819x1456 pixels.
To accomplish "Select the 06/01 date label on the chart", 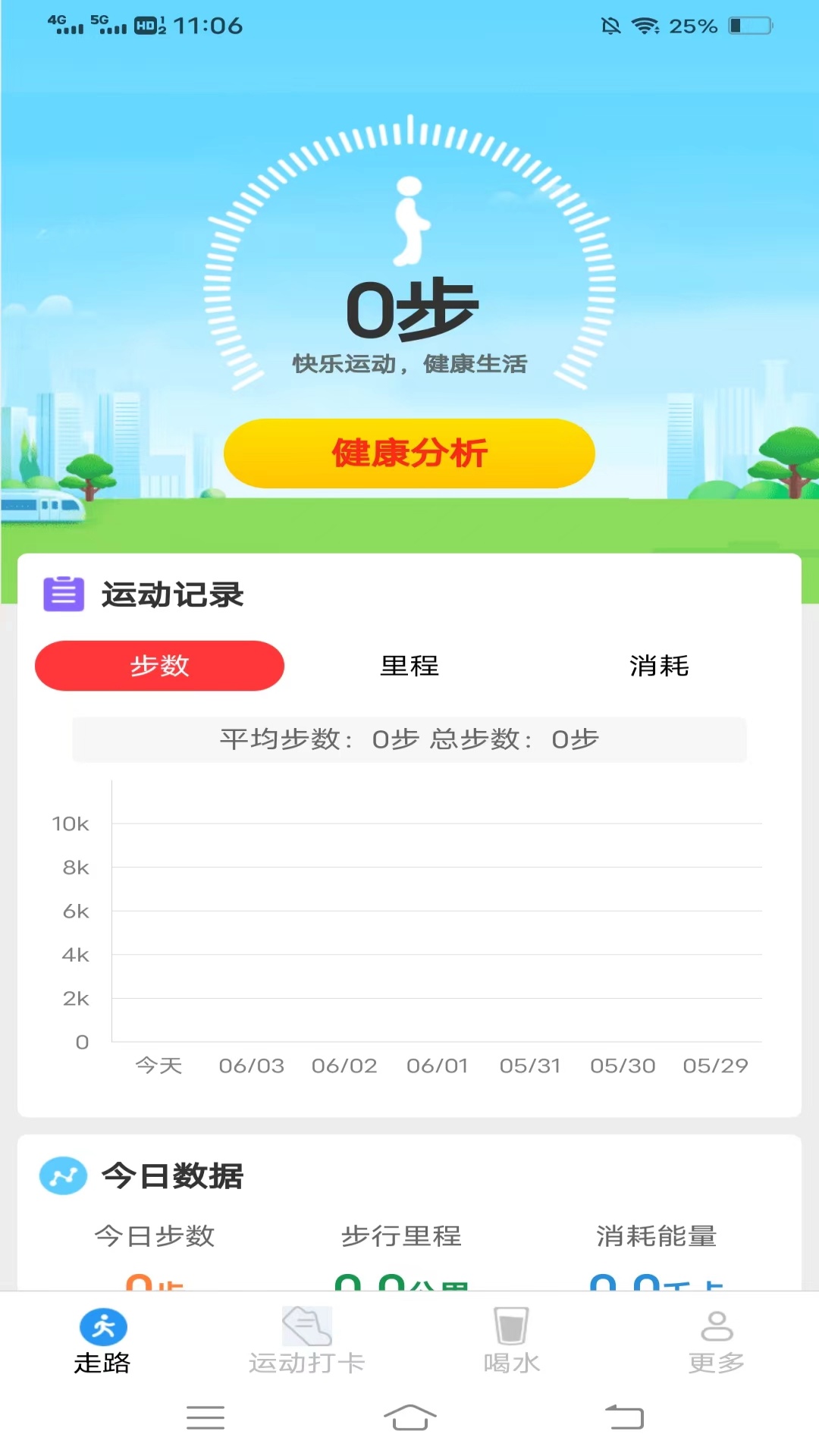I will (436, 1065).
